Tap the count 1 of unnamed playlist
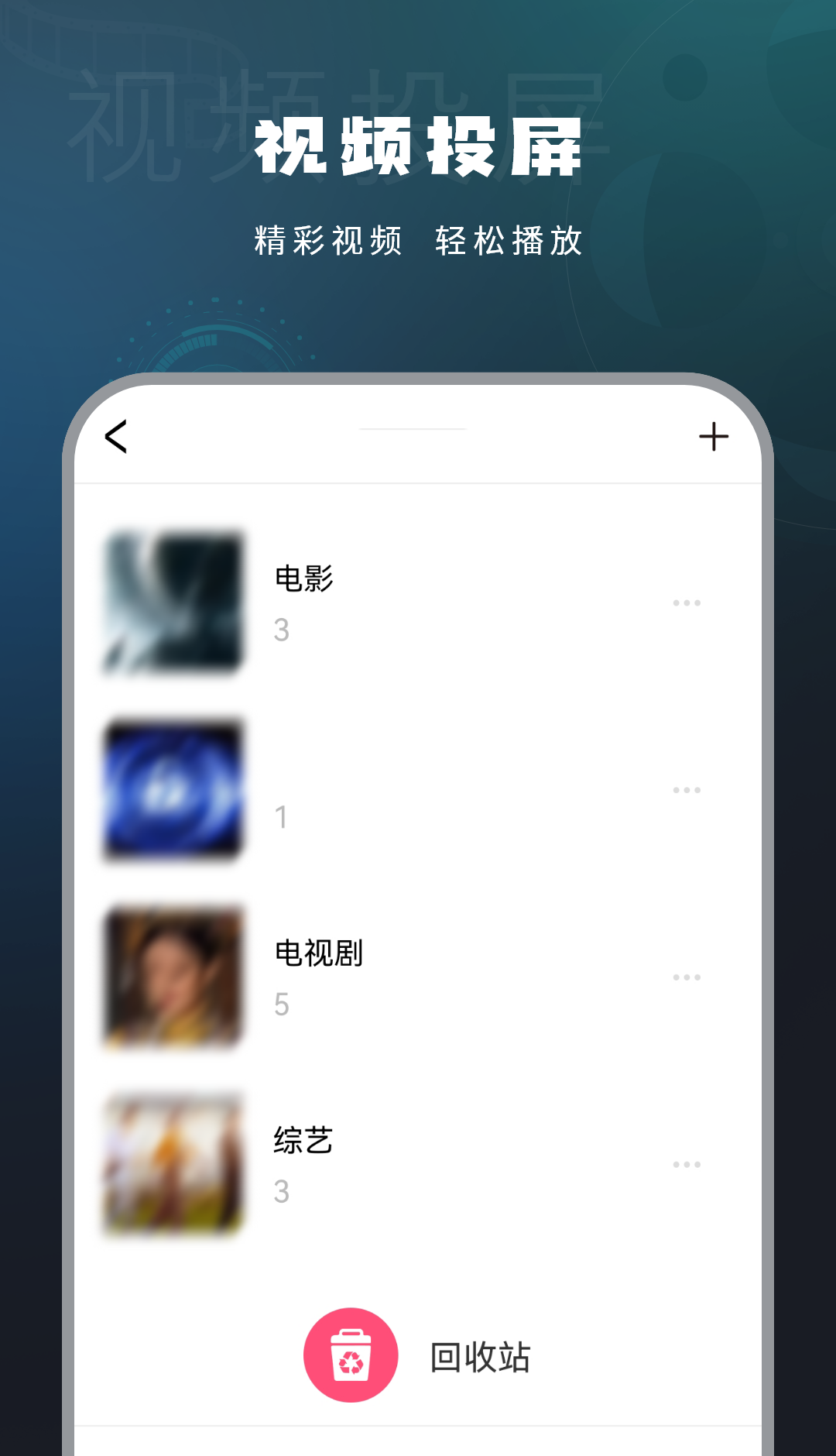The width and height of the screenshot is (836, 1456). coord(281,818)
